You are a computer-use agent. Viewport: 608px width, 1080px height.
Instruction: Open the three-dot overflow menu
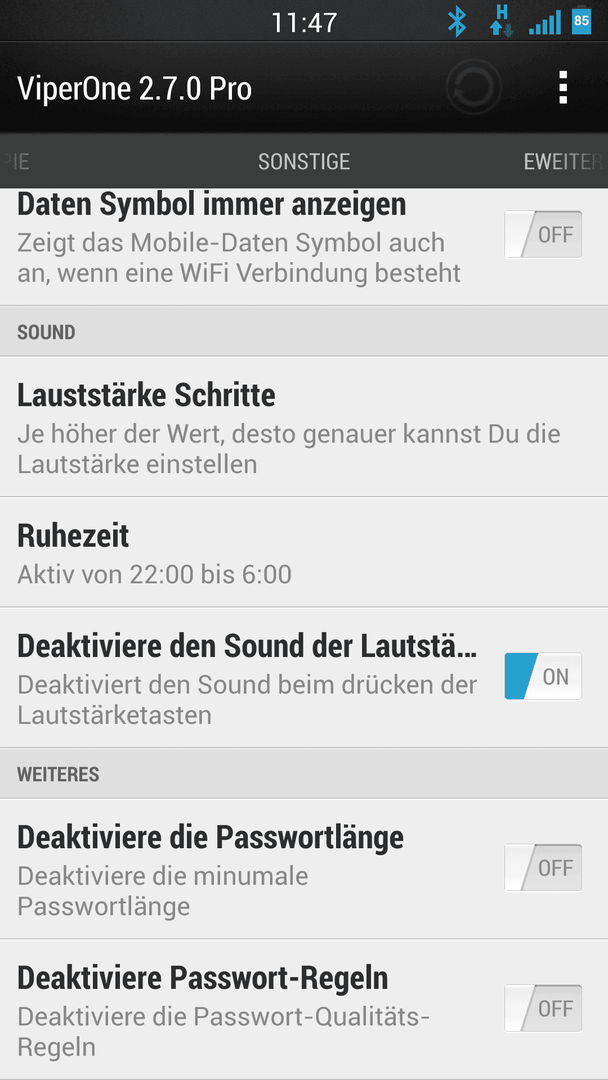[x=563, y=87]
